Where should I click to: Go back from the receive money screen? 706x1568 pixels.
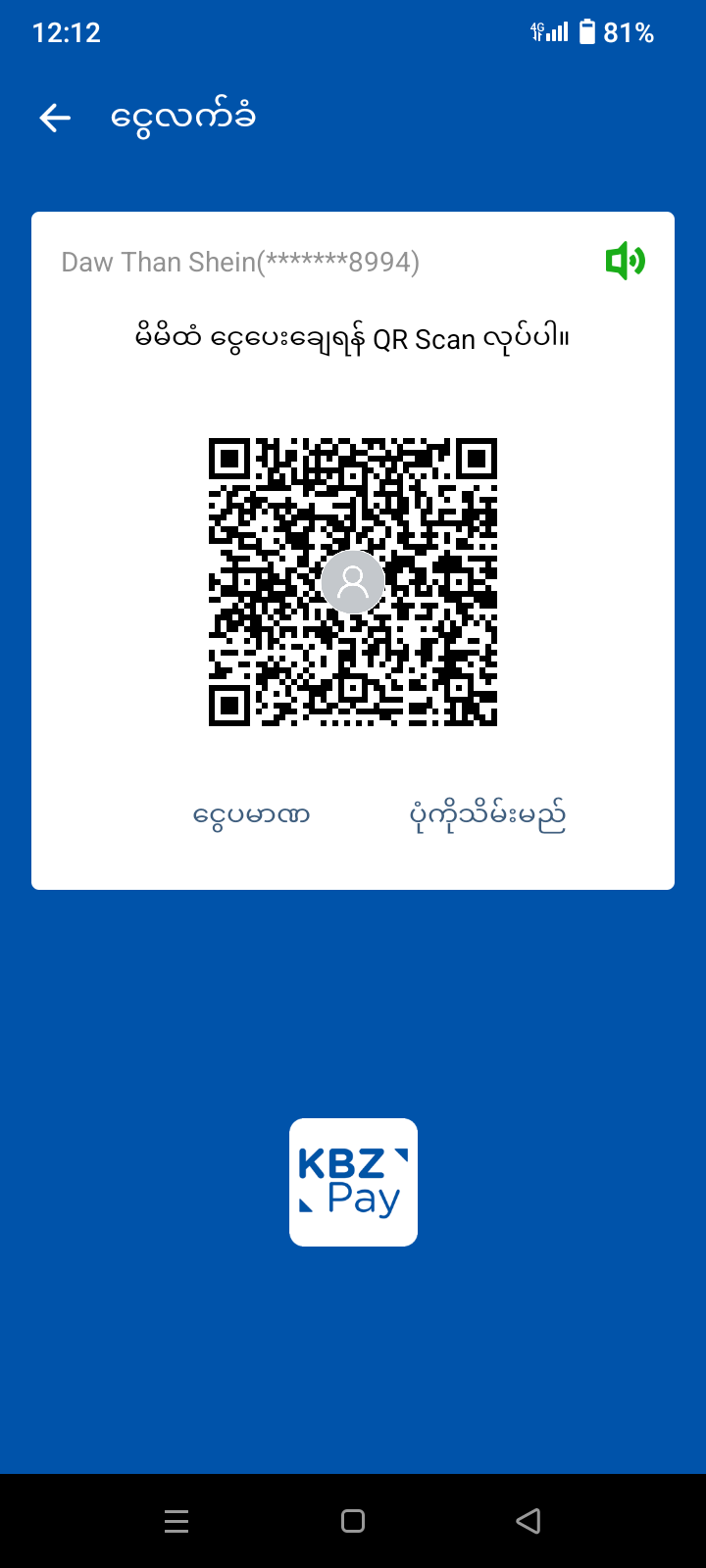click(x=55, y=119)
